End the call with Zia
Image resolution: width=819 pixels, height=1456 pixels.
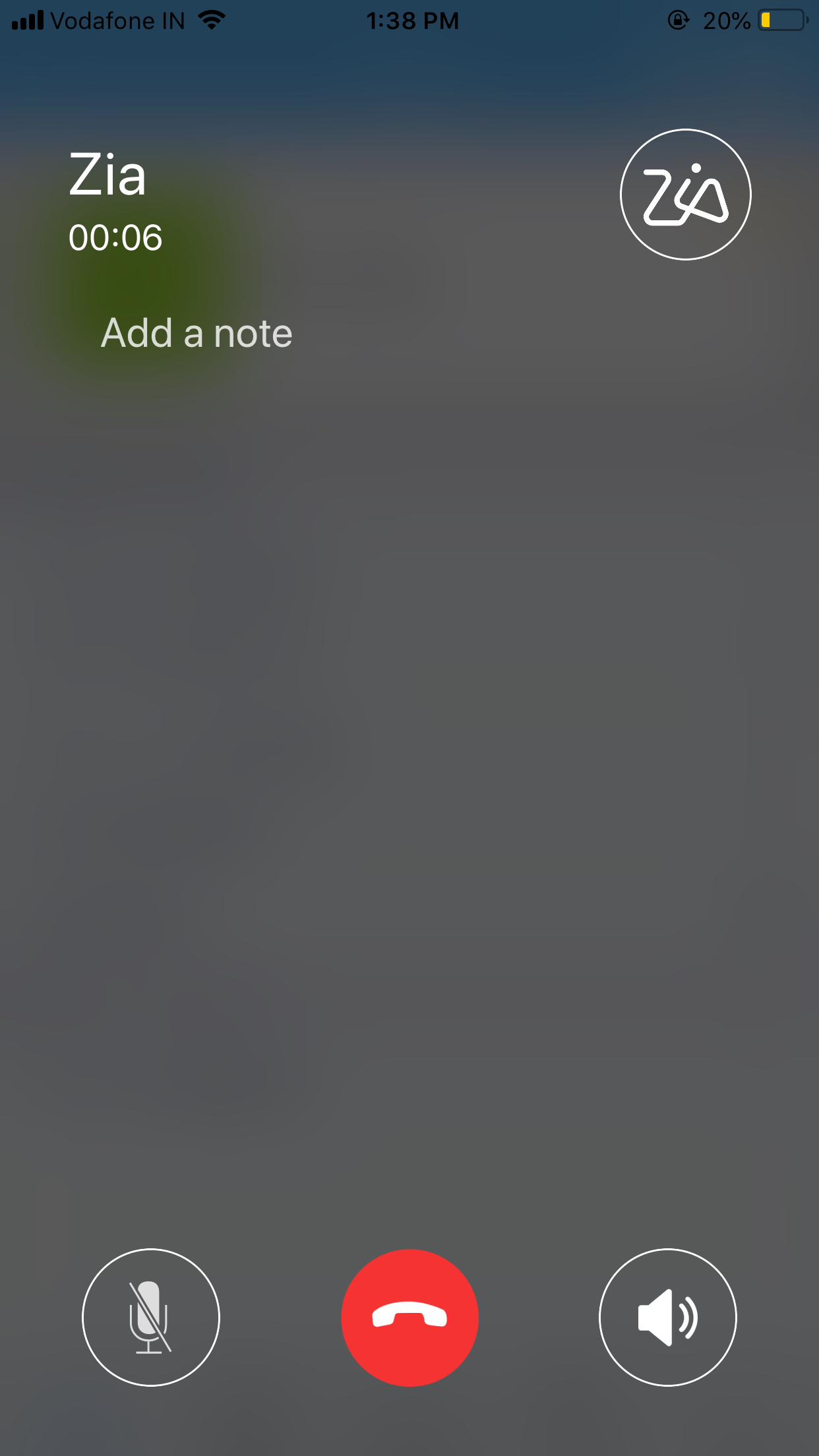409,1318
